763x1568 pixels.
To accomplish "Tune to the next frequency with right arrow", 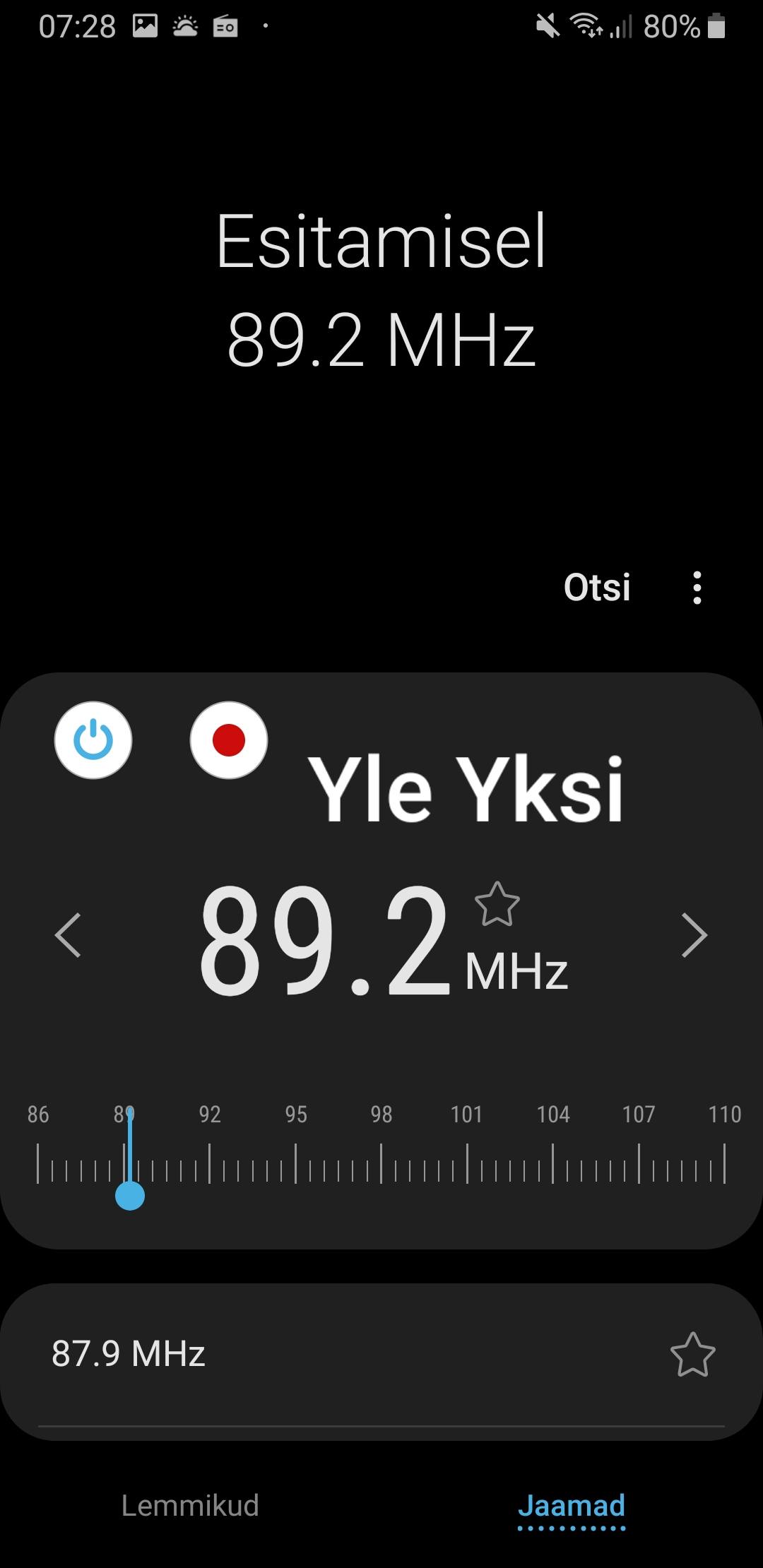I will tap(694, 935).
